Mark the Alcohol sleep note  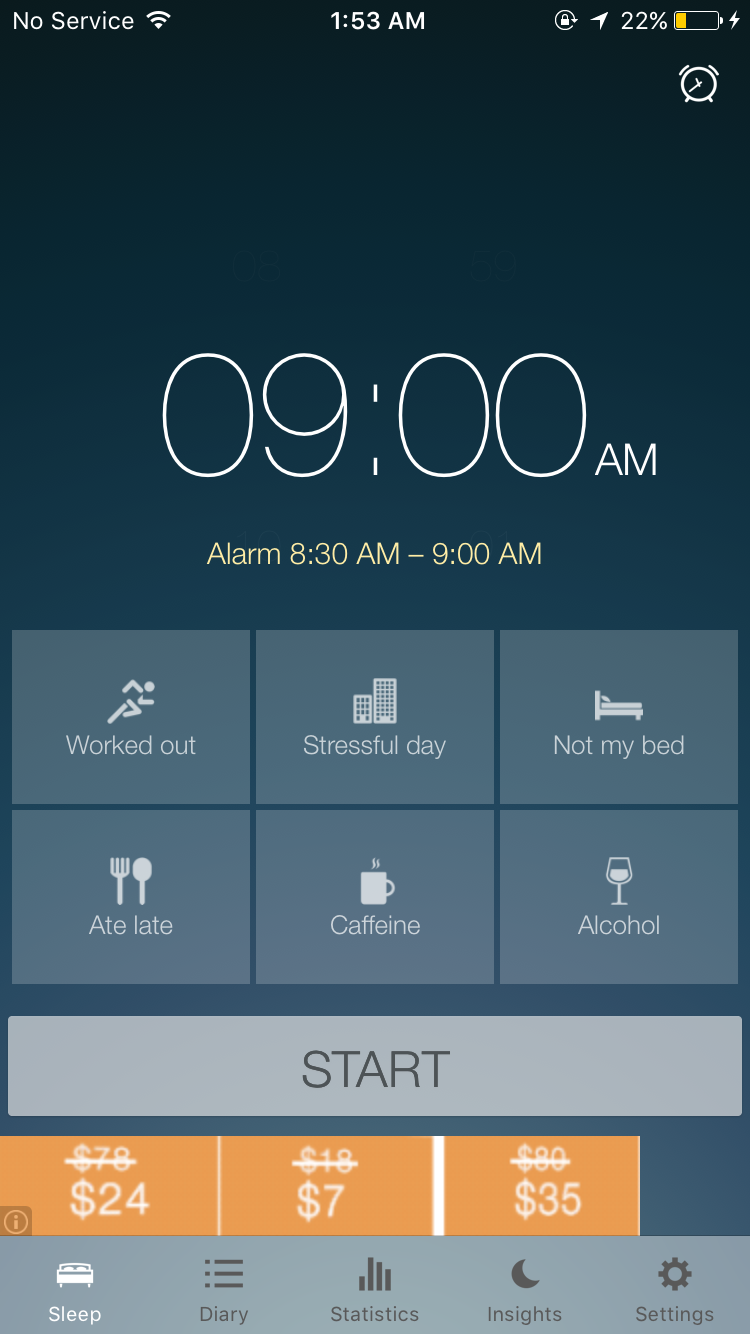(619, 897)
